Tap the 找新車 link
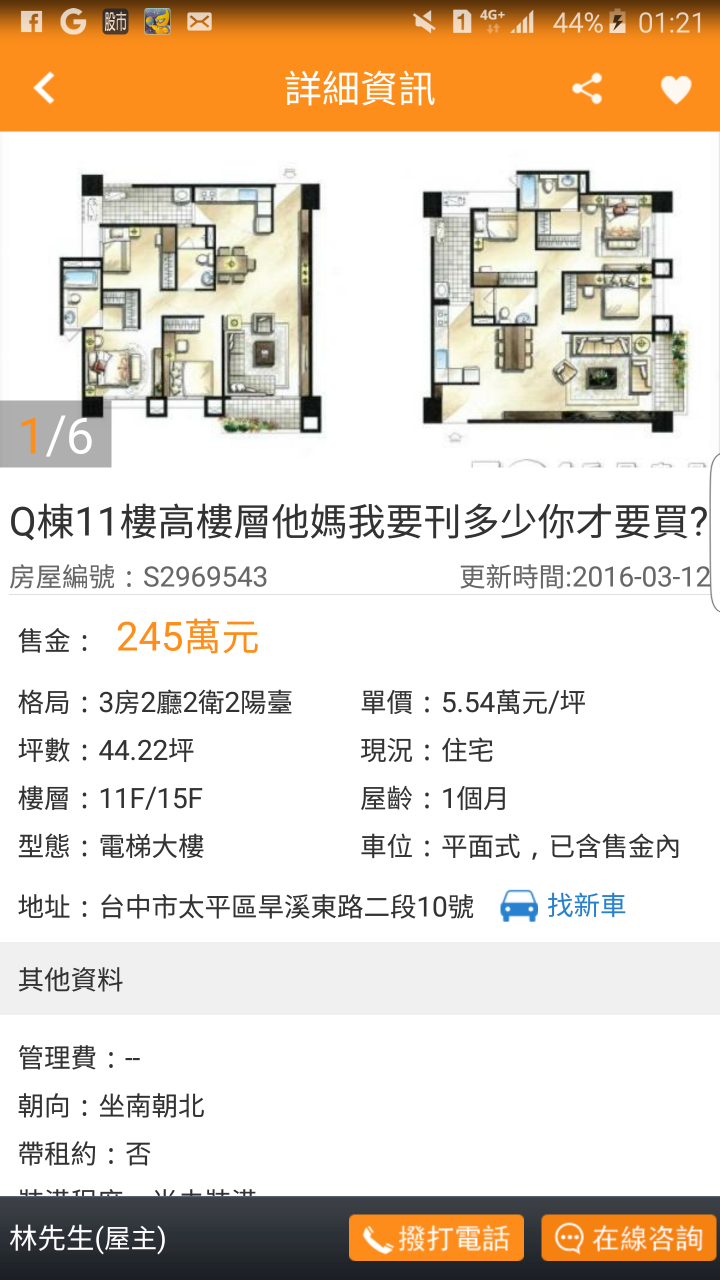The image size is (720, 1280). pos(564,906)
